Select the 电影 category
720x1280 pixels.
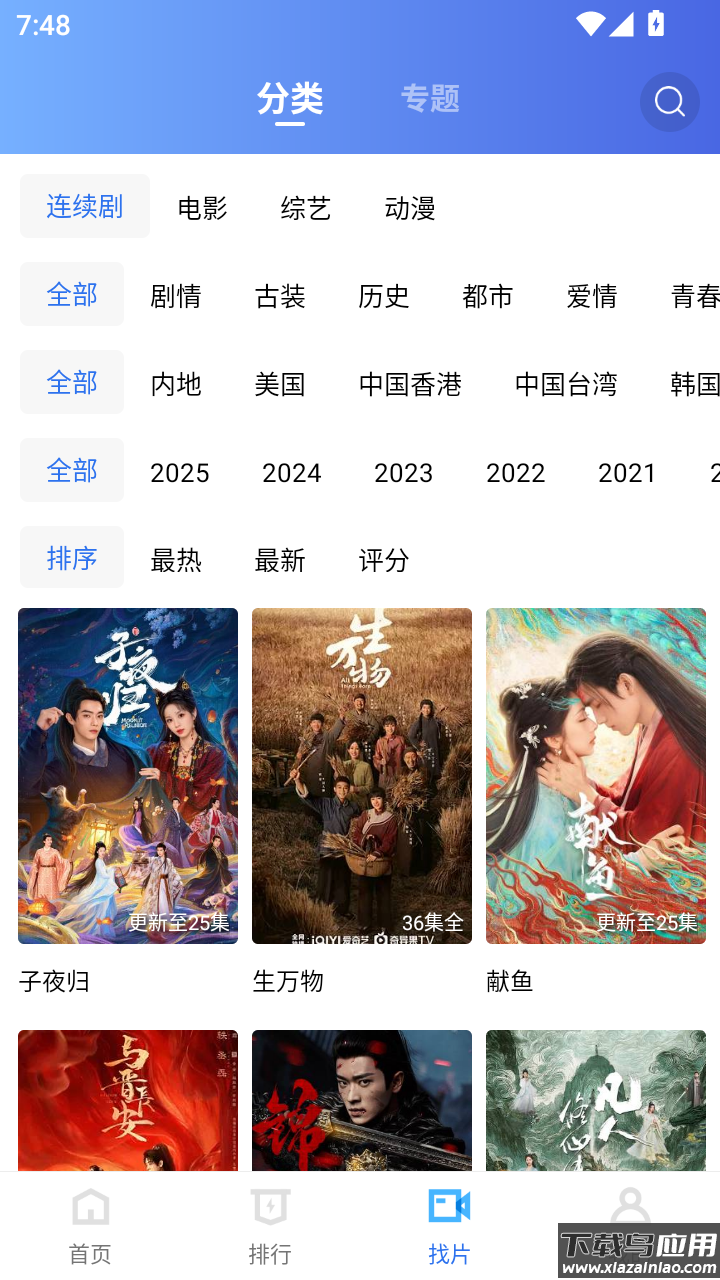tap(202, 208)
